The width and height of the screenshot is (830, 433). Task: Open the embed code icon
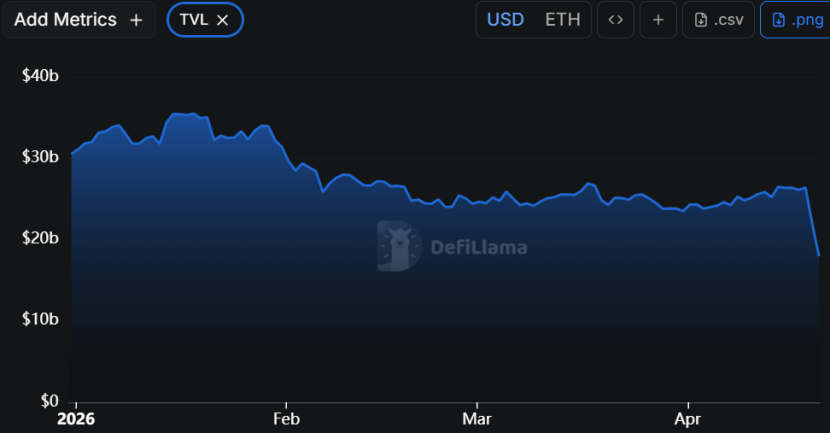coord(616,20)
